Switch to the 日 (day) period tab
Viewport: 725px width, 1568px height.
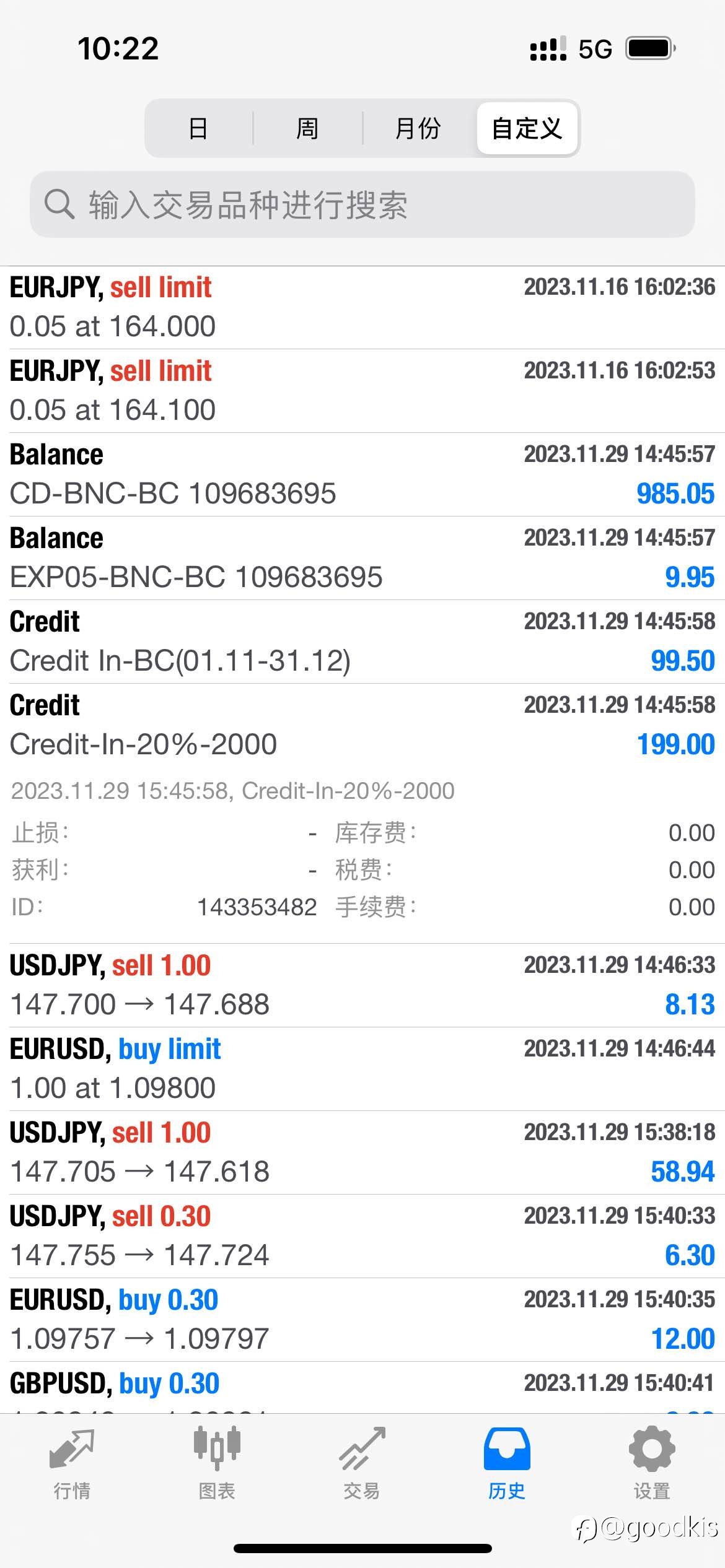pos(198,129)
